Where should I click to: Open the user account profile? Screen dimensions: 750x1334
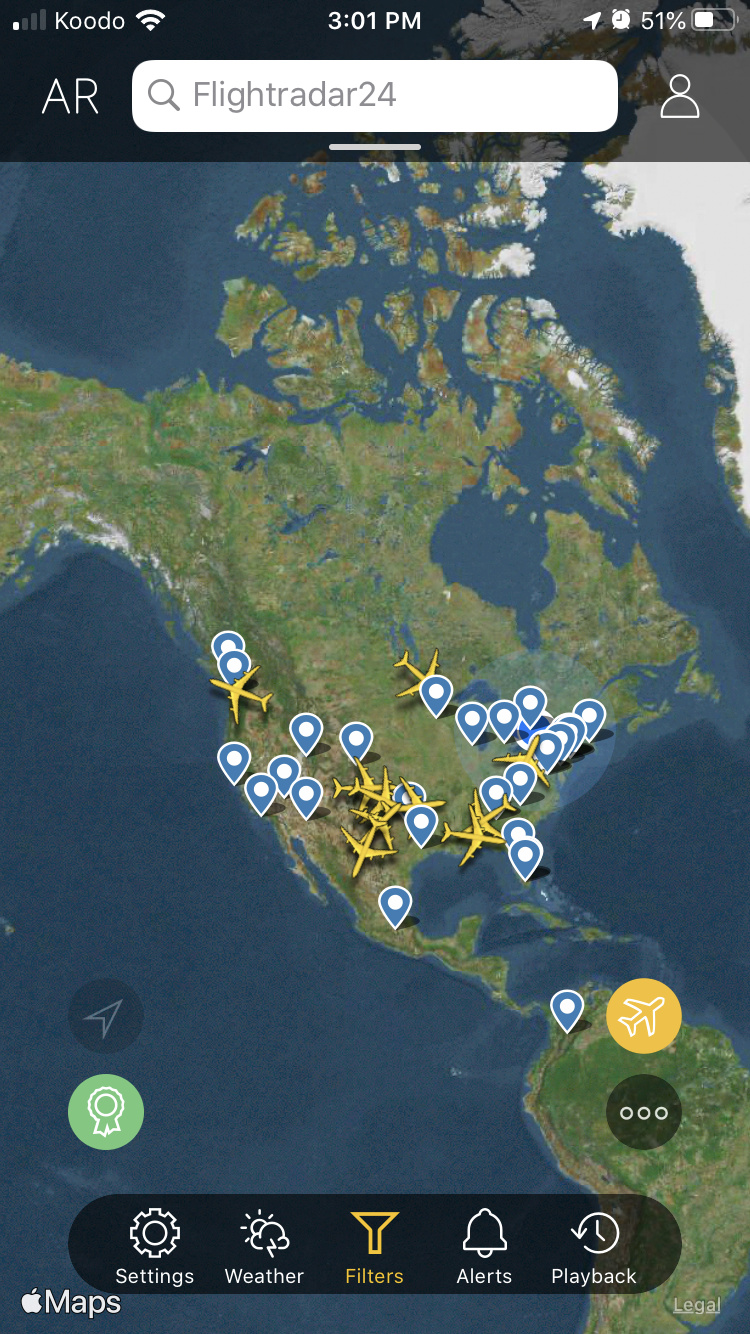(679, 96)
